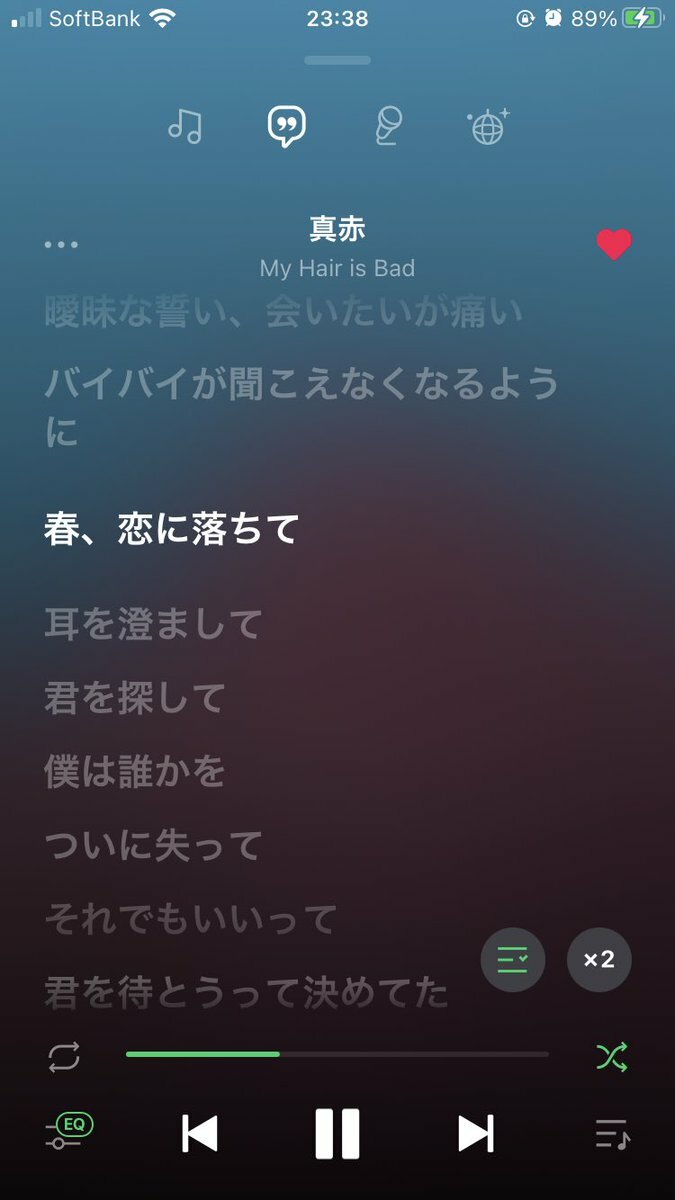Toggle shuffle playback
The image size is (675, 1200).
(x=611, y=1056)
